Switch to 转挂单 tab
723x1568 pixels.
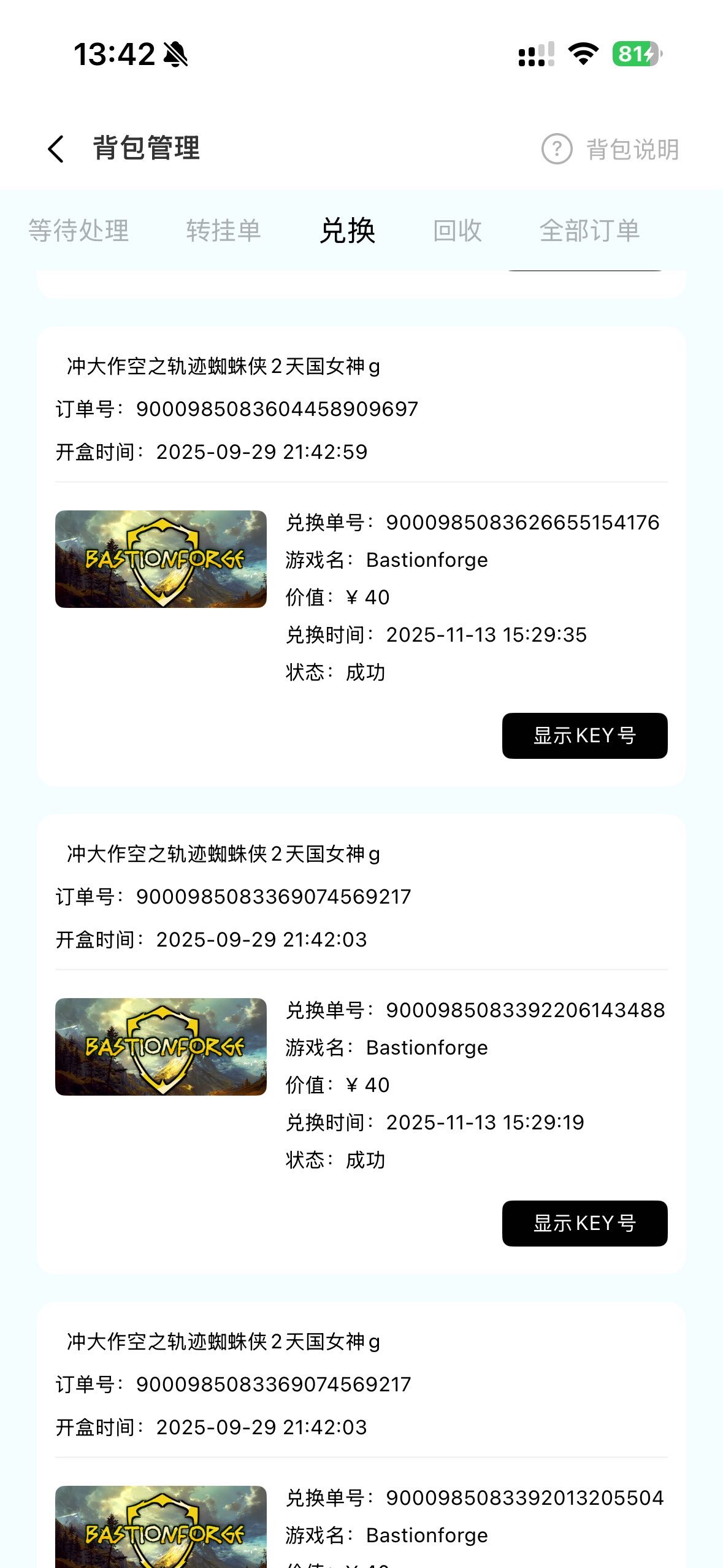(223, 231)
